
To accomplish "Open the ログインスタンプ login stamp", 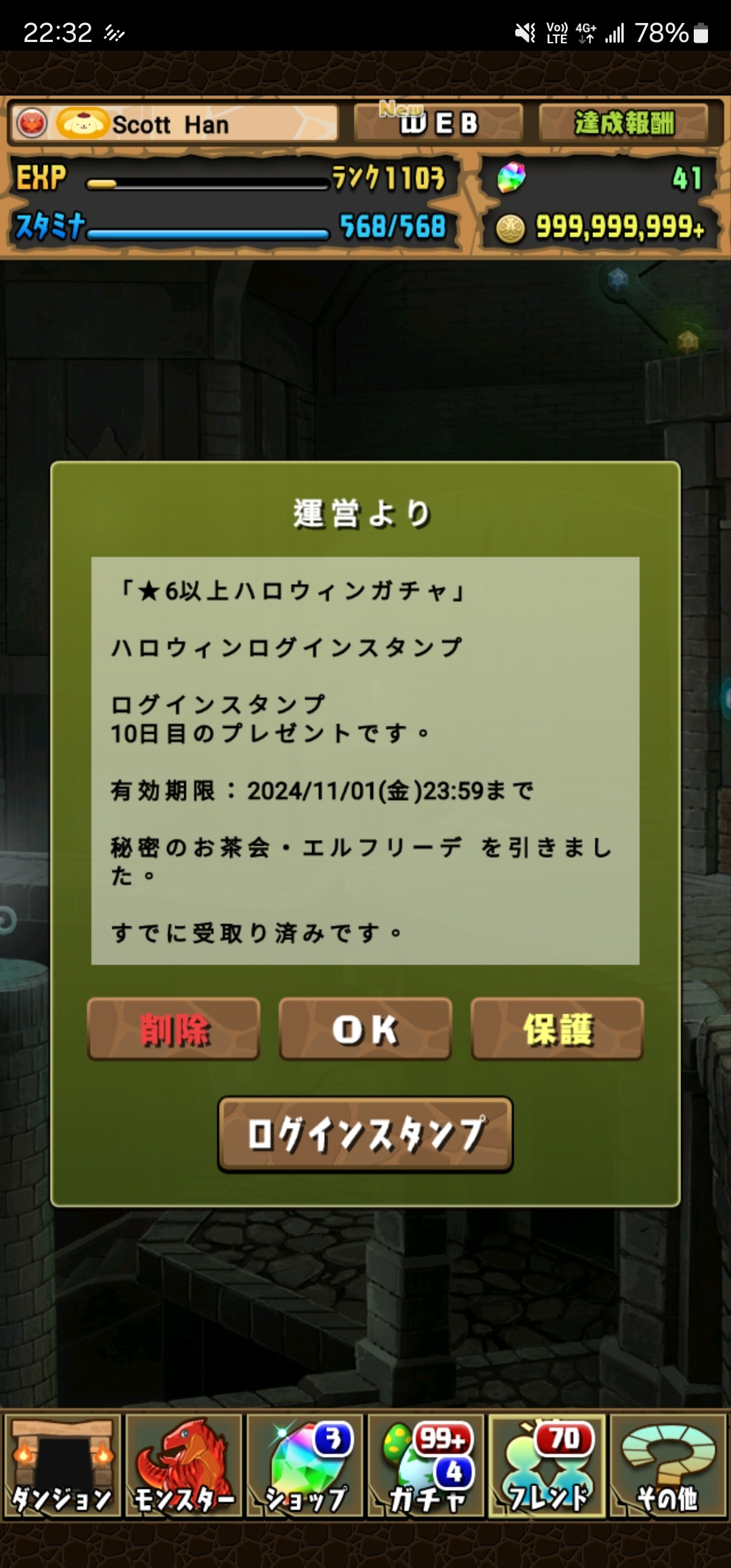I will tap(365, 1135).
